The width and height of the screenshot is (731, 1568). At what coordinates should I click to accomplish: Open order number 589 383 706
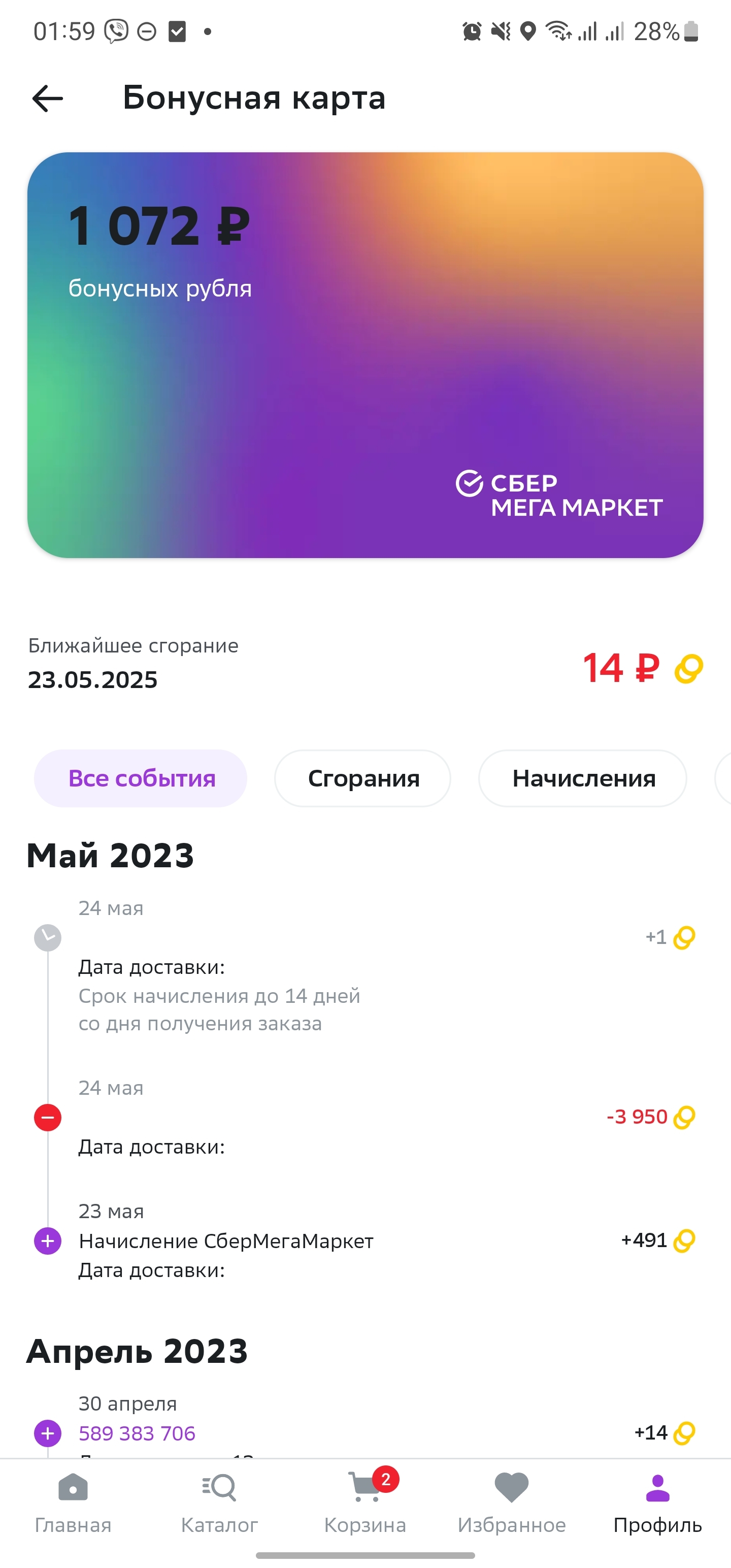point(137,1433)
